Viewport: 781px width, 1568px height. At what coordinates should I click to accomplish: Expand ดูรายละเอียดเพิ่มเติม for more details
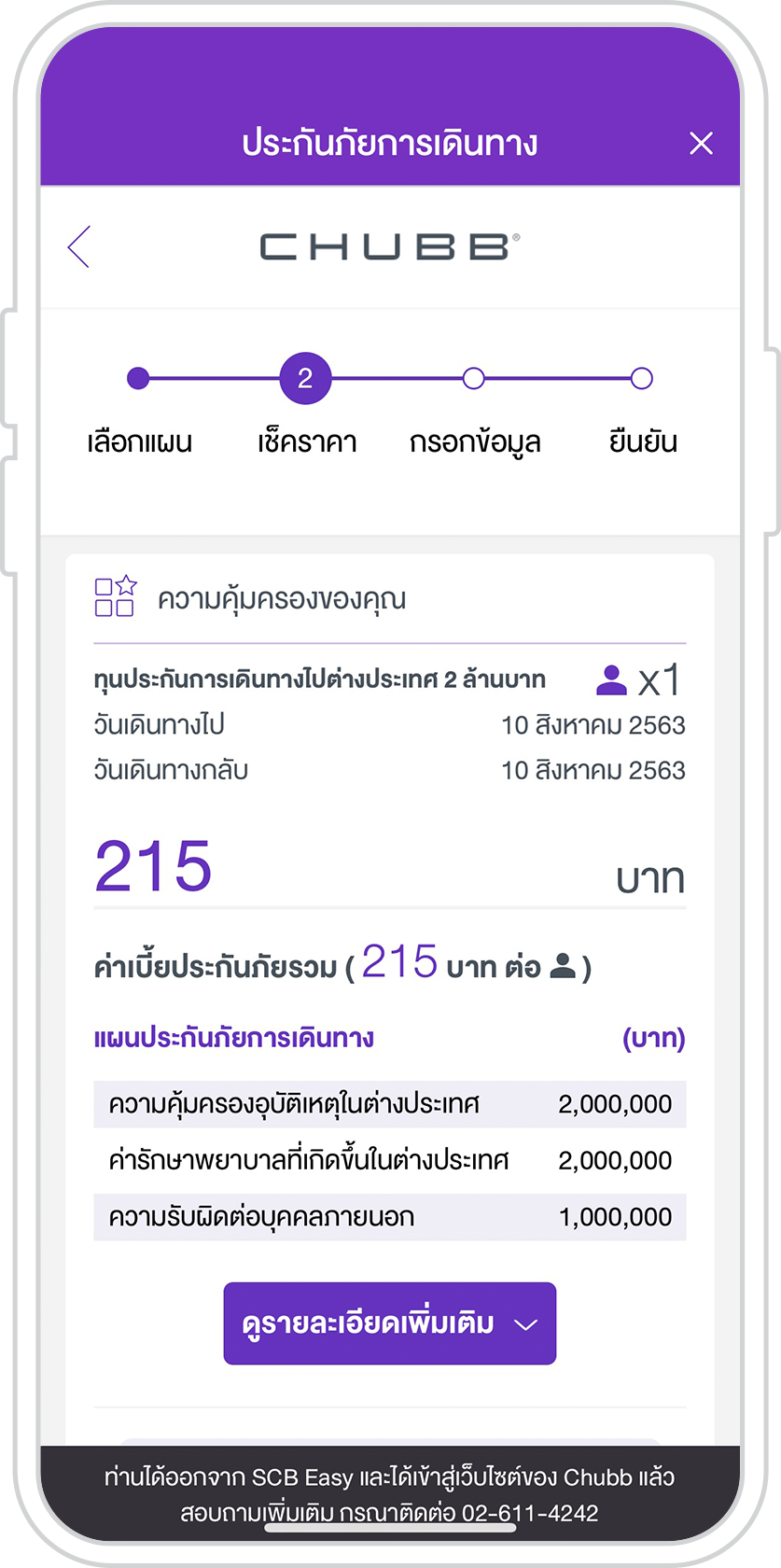pos(389,1323)
